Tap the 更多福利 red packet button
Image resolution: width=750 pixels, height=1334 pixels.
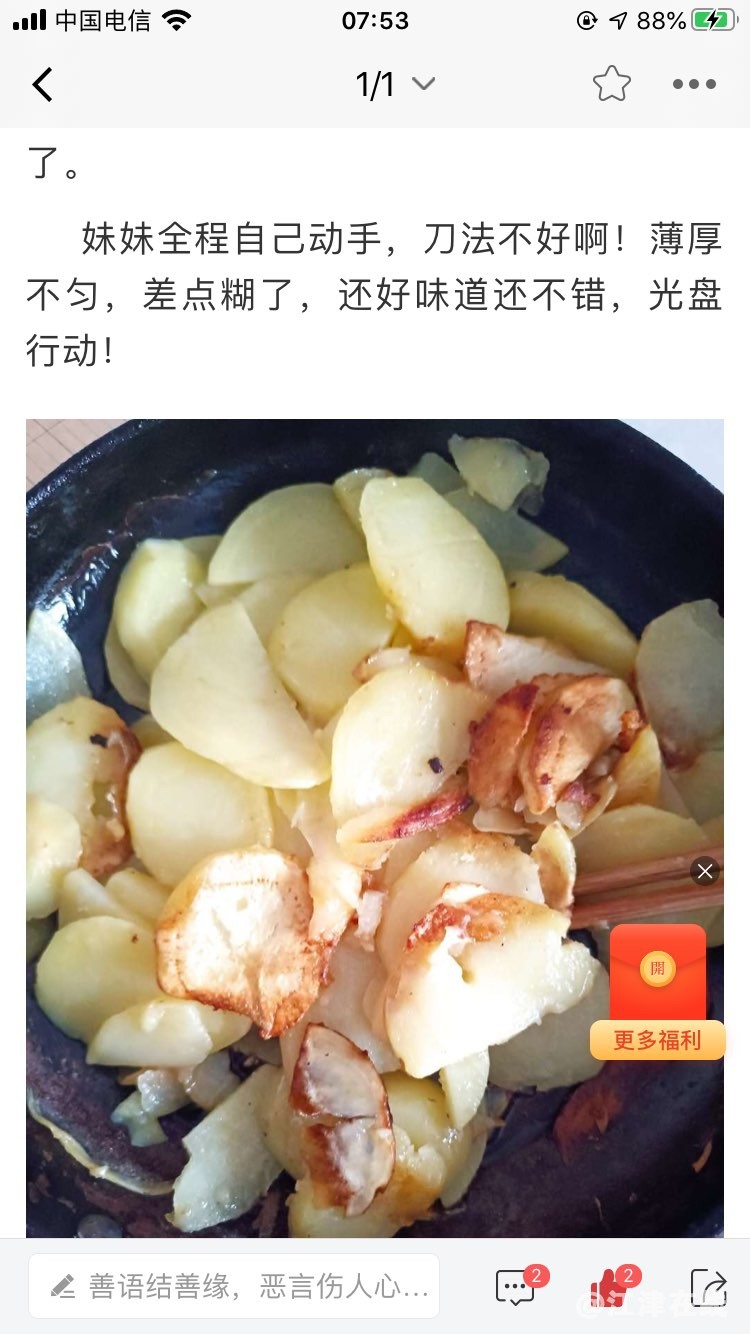pos(657,1040)
